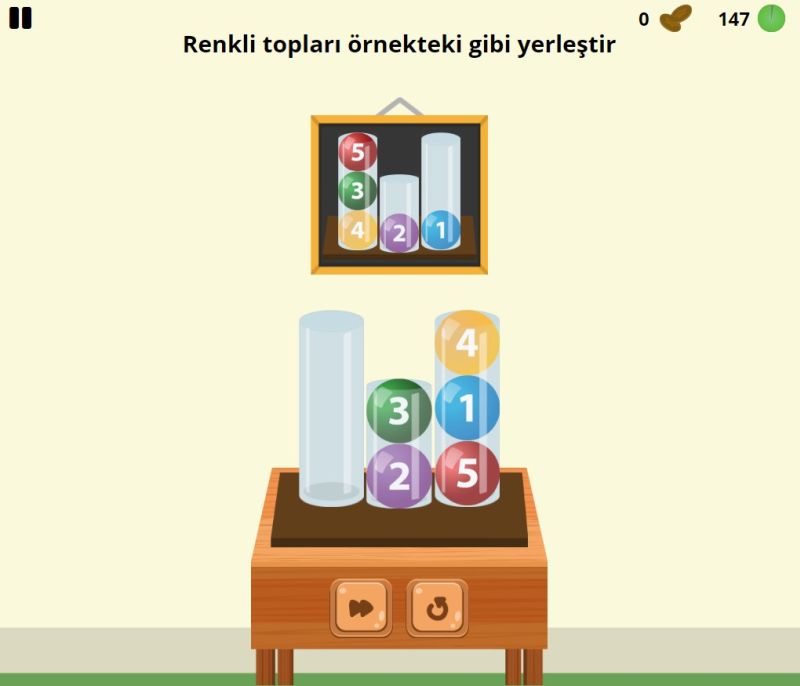Tap the restart level button
The width and height of the screenshot is (800, 686).
click(x=437, y=607)
